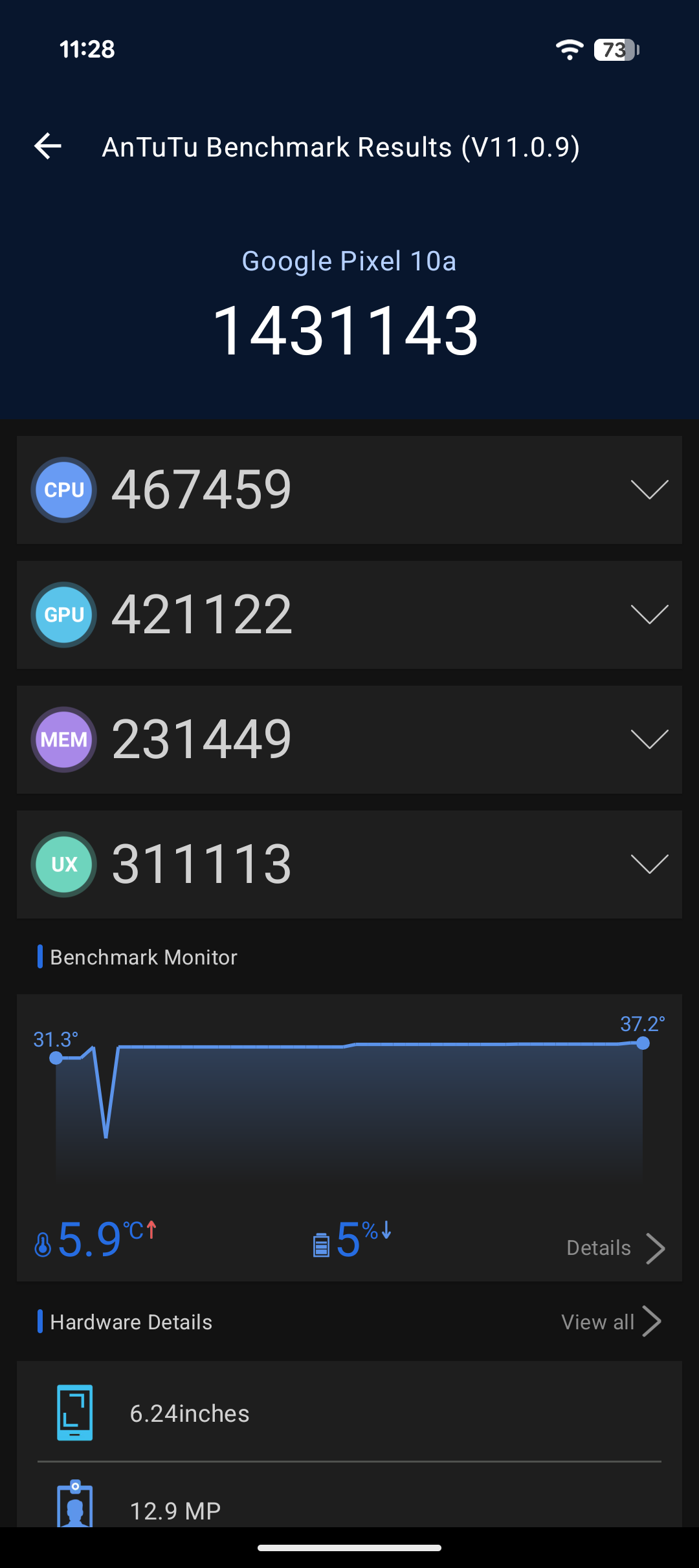699x1568 pixels.
Task: Select the Benchmark Monitor section header
Action: click(x=143, y=957)
